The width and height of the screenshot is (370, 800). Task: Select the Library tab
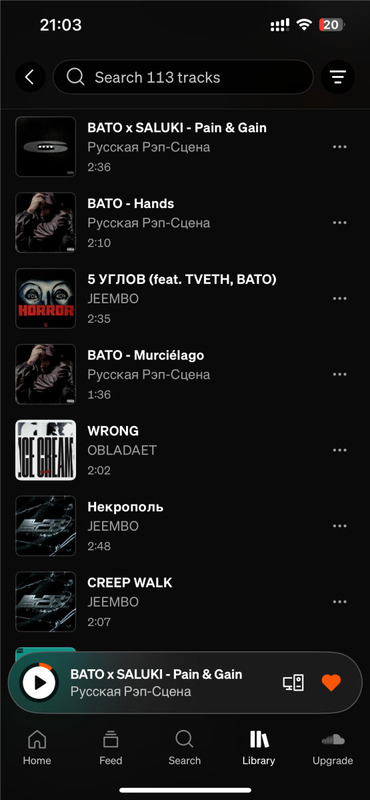(259, 748)
